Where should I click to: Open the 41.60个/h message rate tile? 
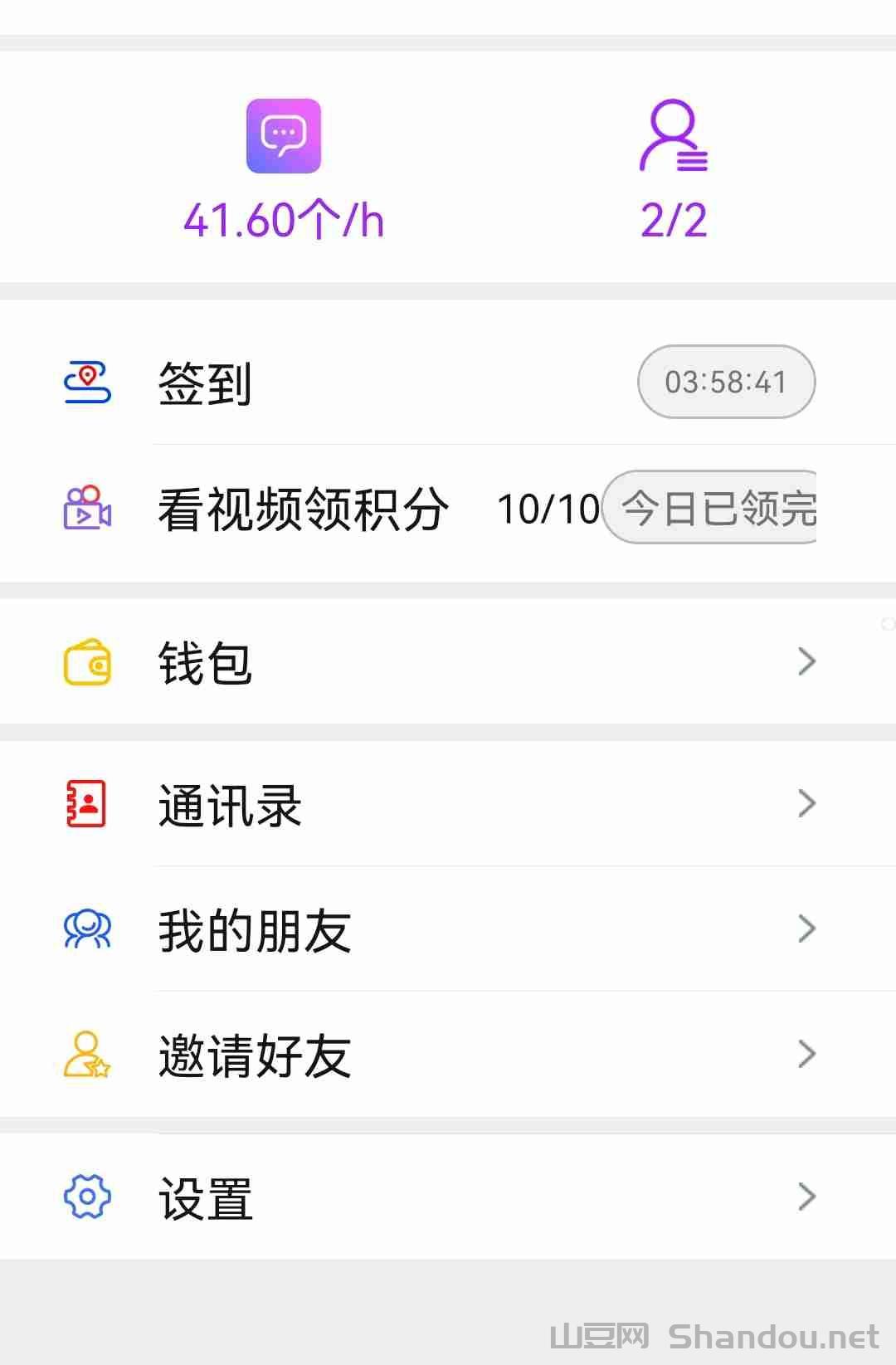coord(284,170)
